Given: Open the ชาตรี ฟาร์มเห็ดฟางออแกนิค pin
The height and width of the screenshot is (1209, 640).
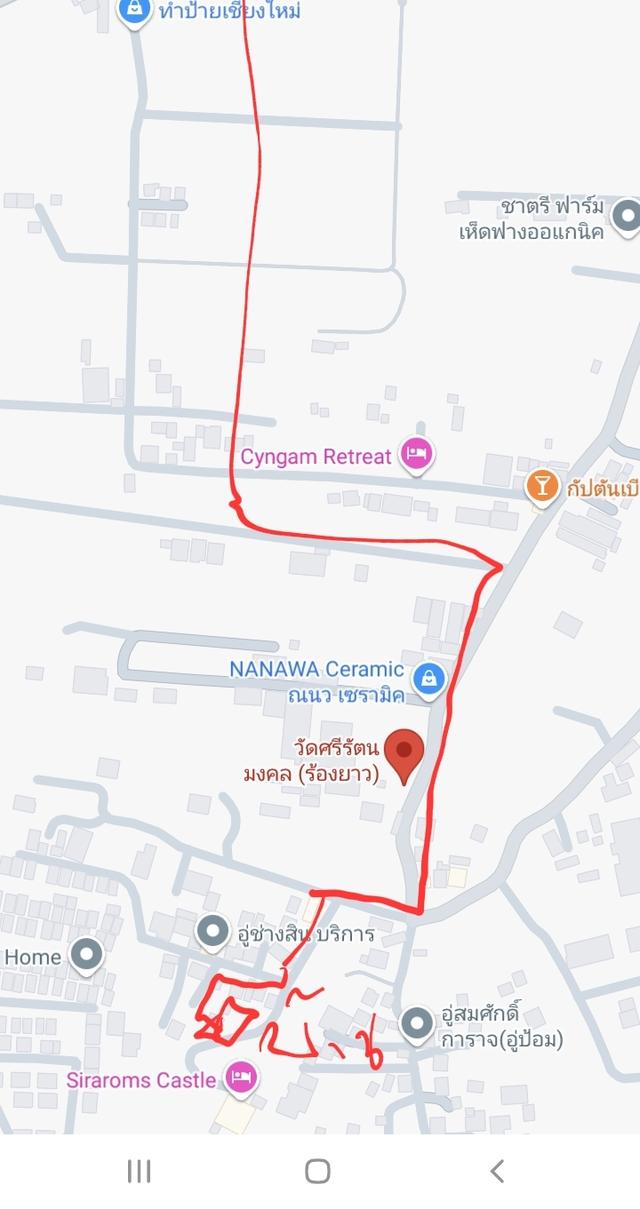Looking at the screenshot, I should [626, 215].
